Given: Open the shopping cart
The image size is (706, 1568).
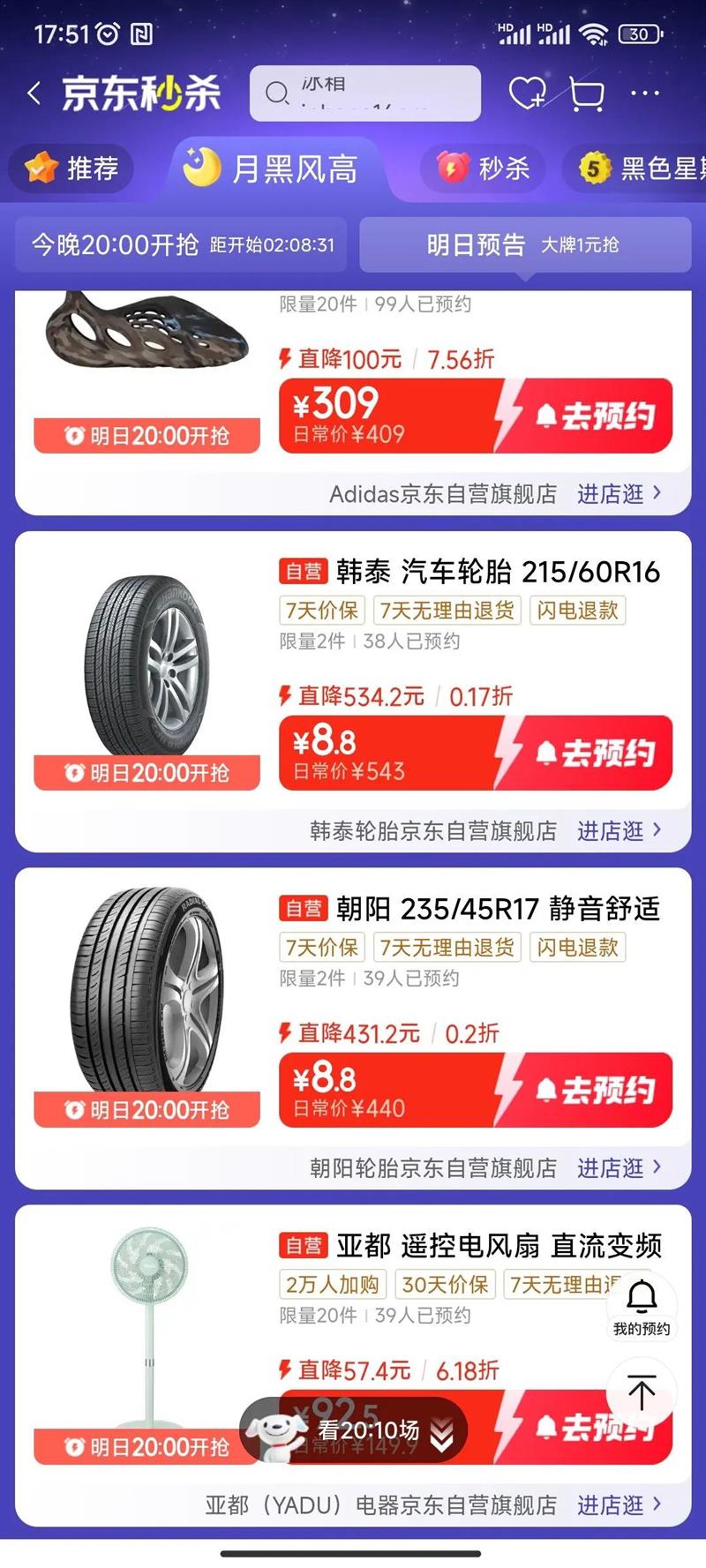Looking at the screenshot, I should [586, 94].
